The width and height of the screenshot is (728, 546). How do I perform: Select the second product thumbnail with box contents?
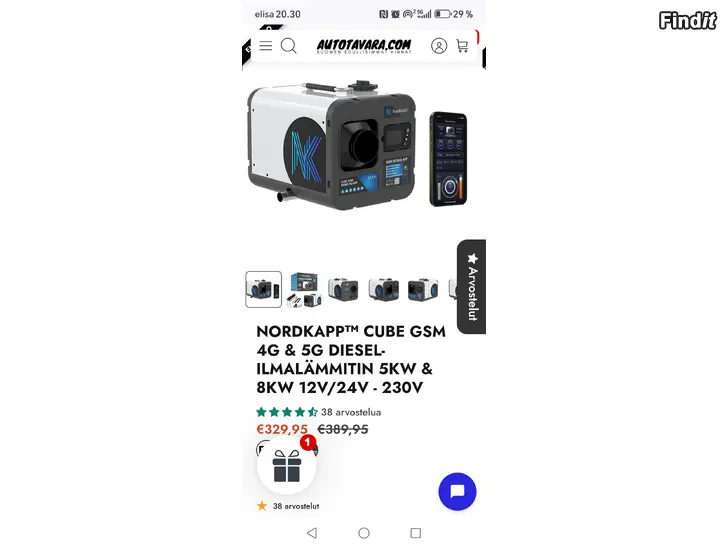click(304, 289)
